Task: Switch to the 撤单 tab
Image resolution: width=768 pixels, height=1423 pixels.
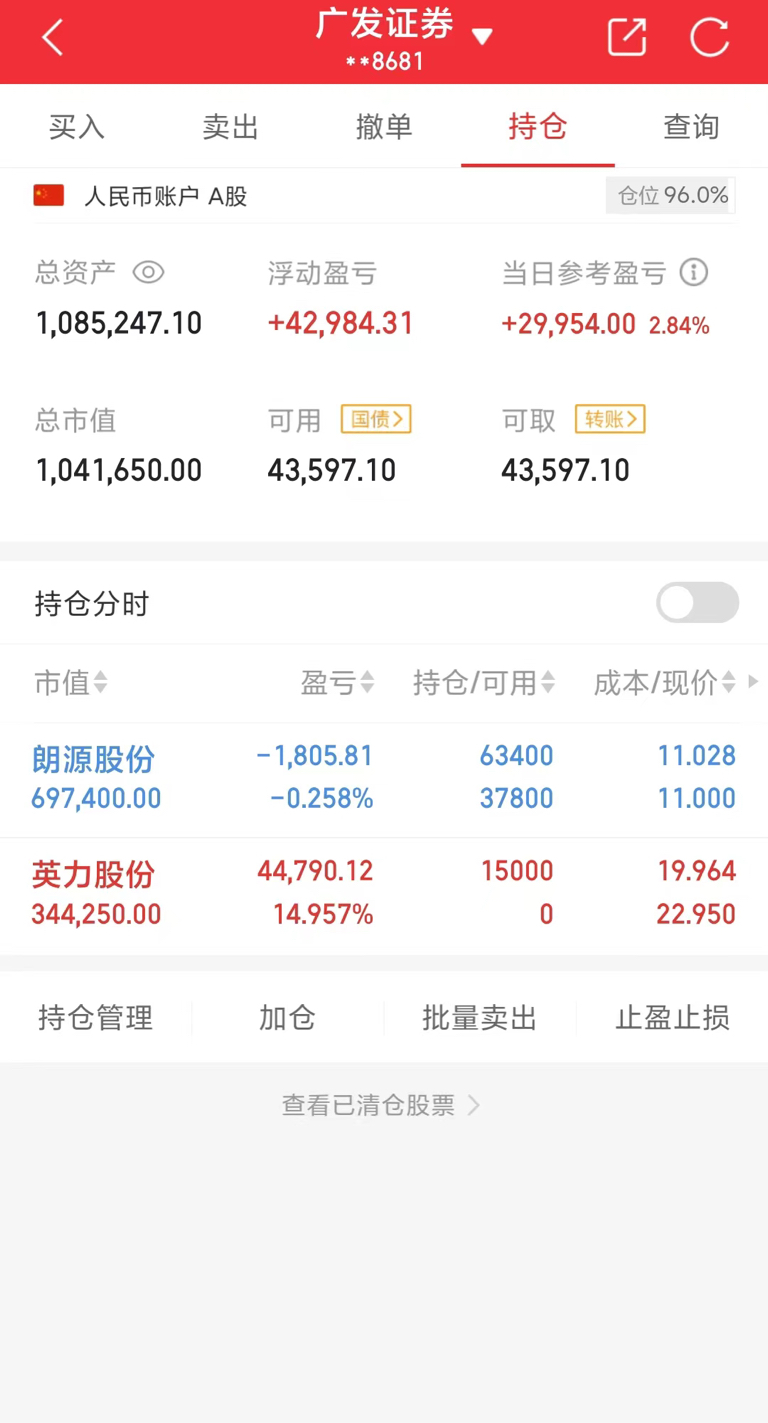Action: click(x=384, y=126)
